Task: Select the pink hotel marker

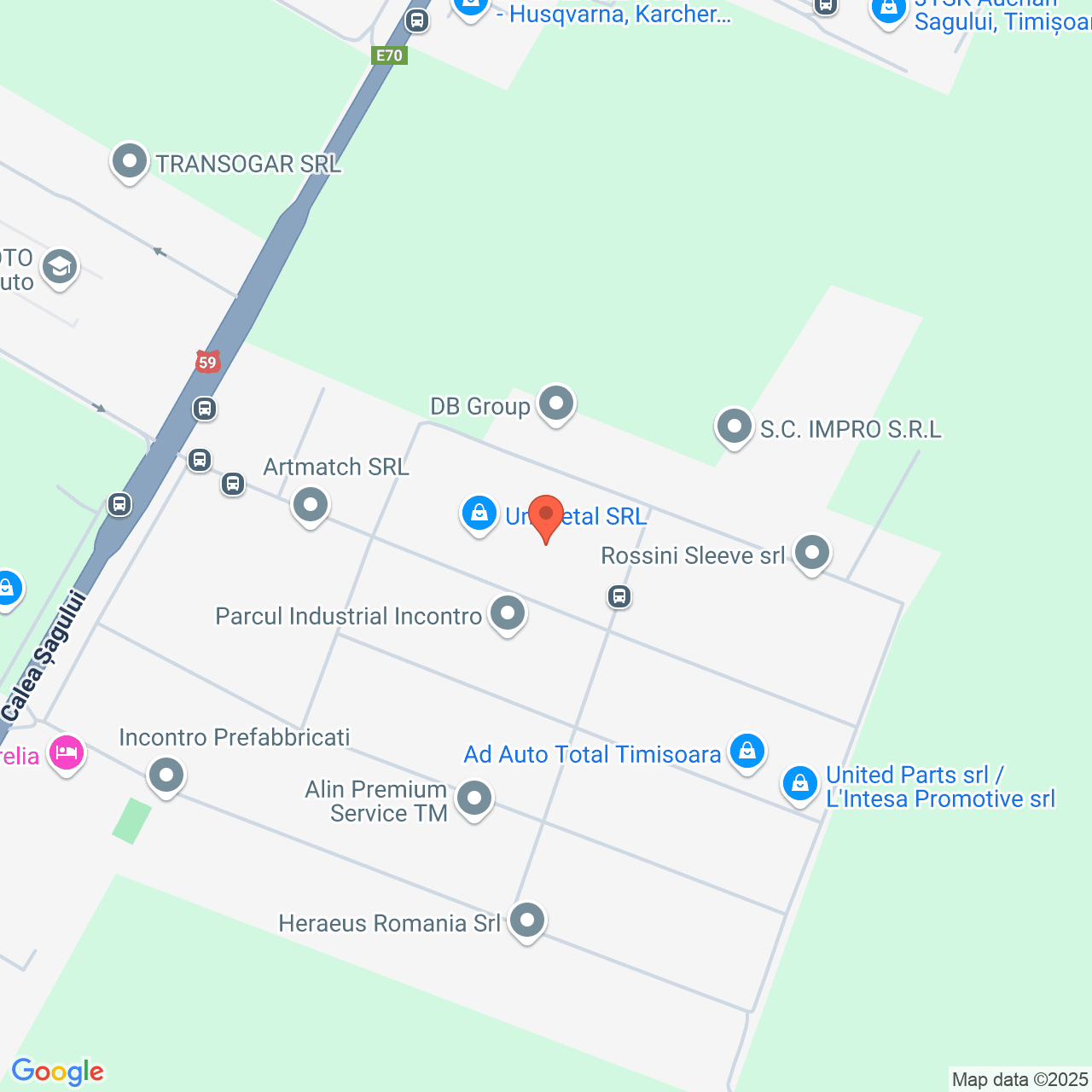Action: pos(66,753)
